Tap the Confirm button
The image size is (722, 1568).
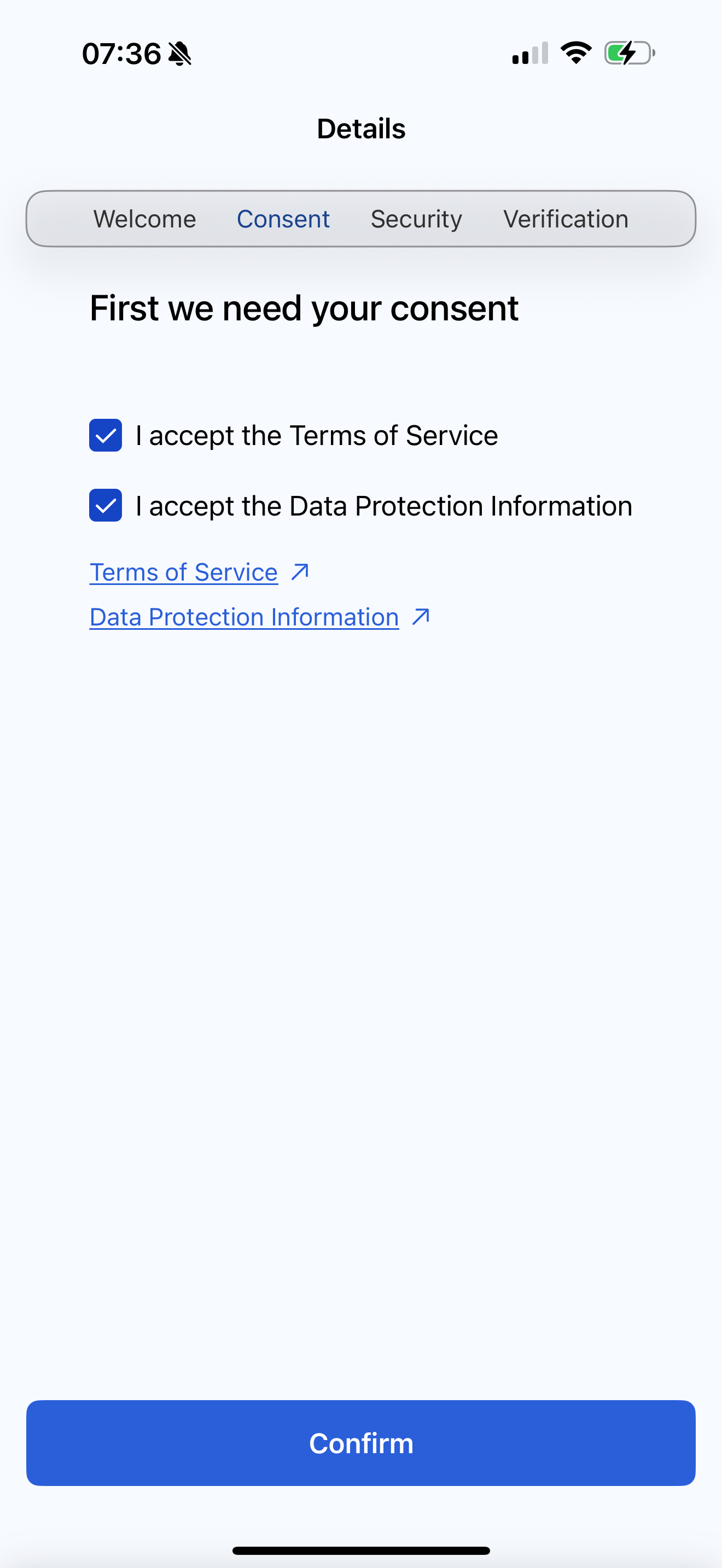coord(361,1443)
